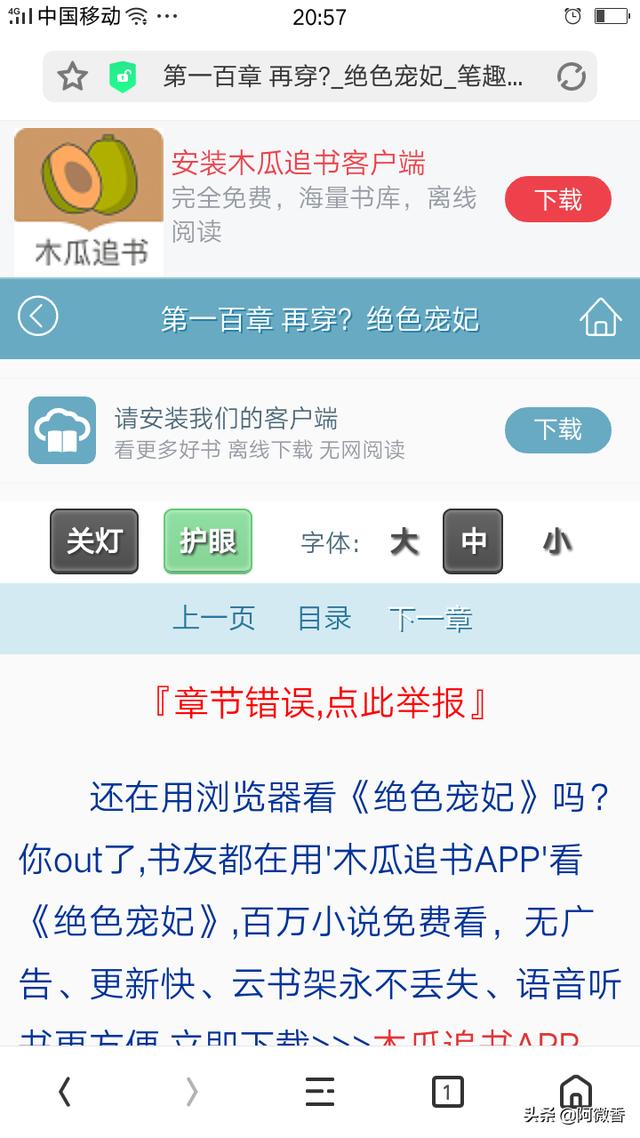This screenshot has width=640, height=1138.
Task: Report a chapter error via 章节错误,点此举报
Action: pyautogui.click(x=320, y=703)
